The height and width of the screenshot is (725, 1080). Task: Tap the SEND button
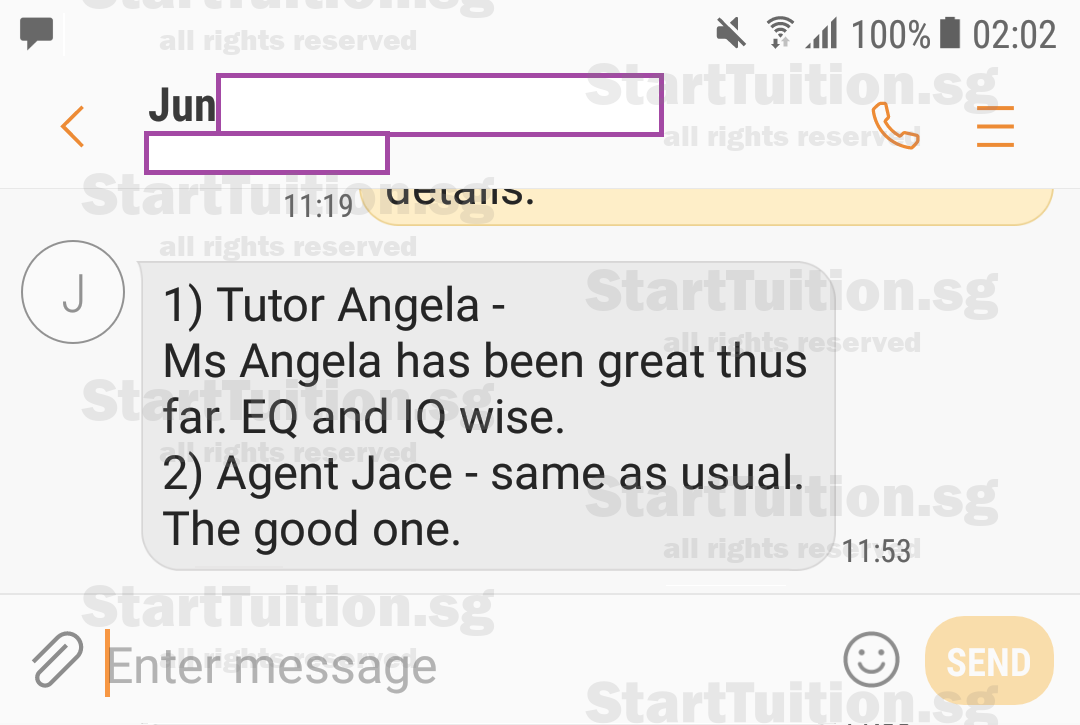coord(989,661)
